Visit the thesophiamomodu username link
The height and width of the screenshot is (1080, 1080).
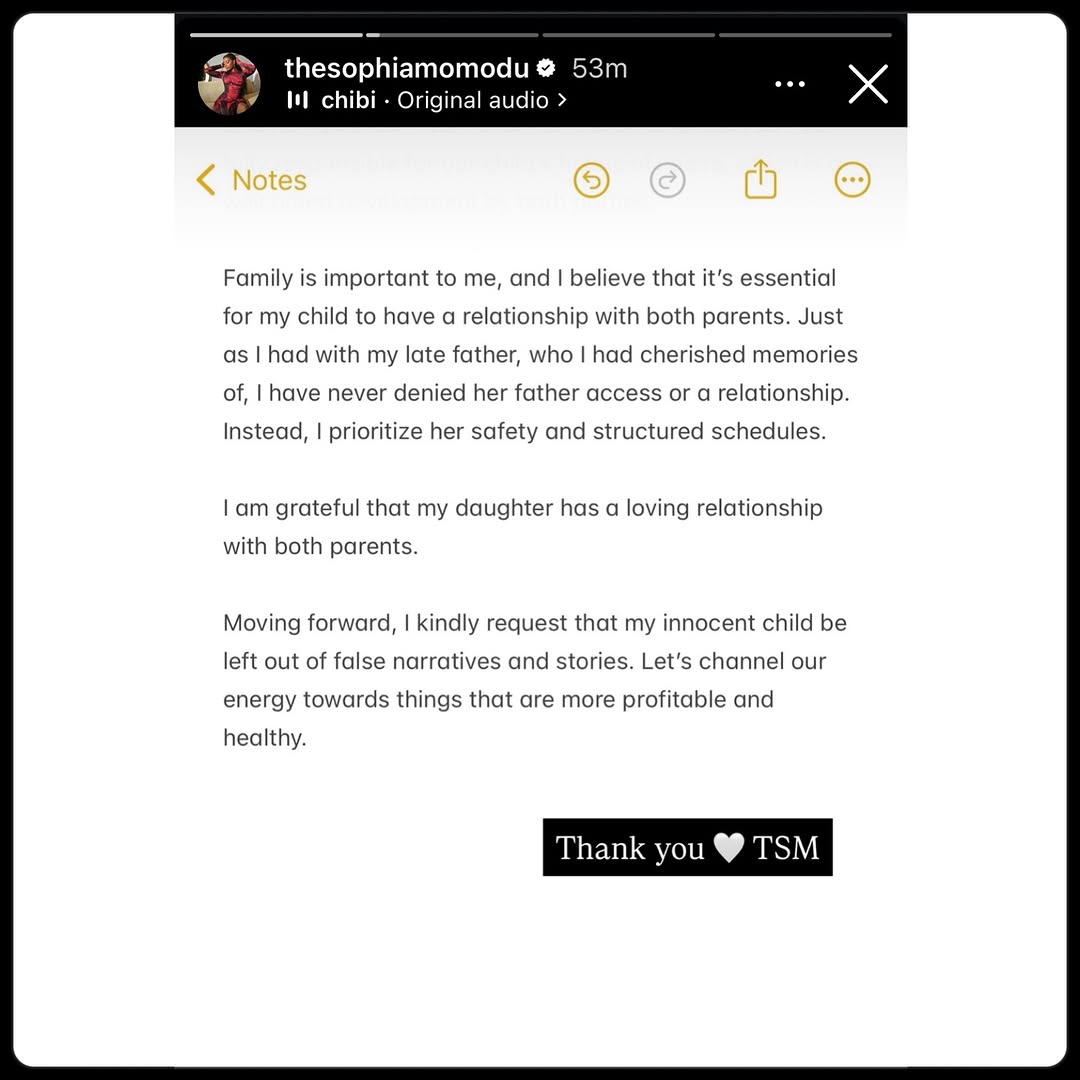click(406, 68)
